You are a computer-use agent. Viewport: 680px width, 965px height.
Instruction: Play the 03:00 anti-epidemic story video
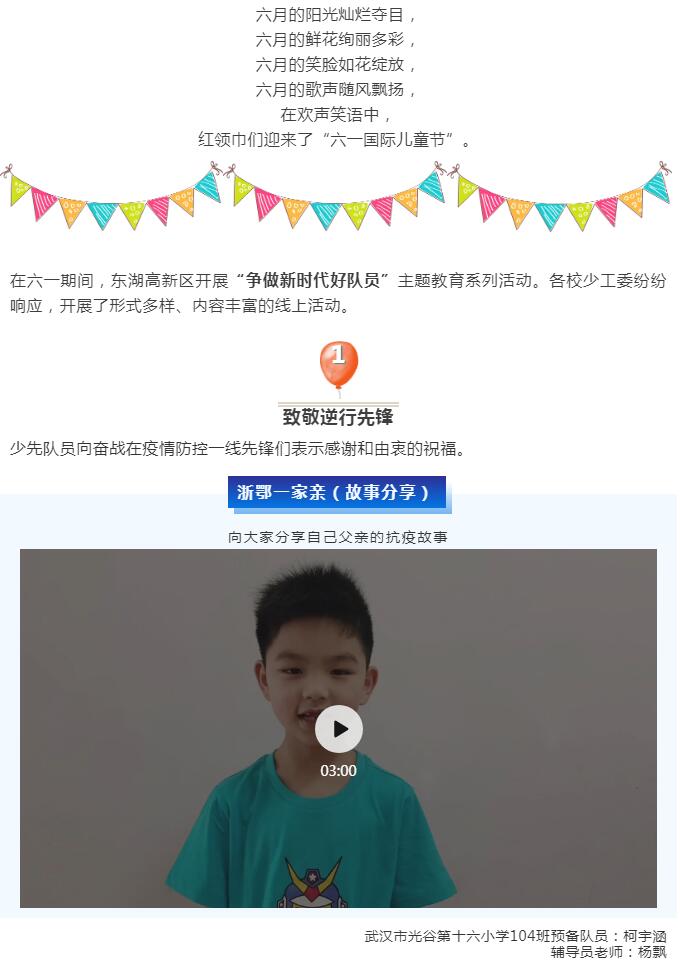click(338, 729)
